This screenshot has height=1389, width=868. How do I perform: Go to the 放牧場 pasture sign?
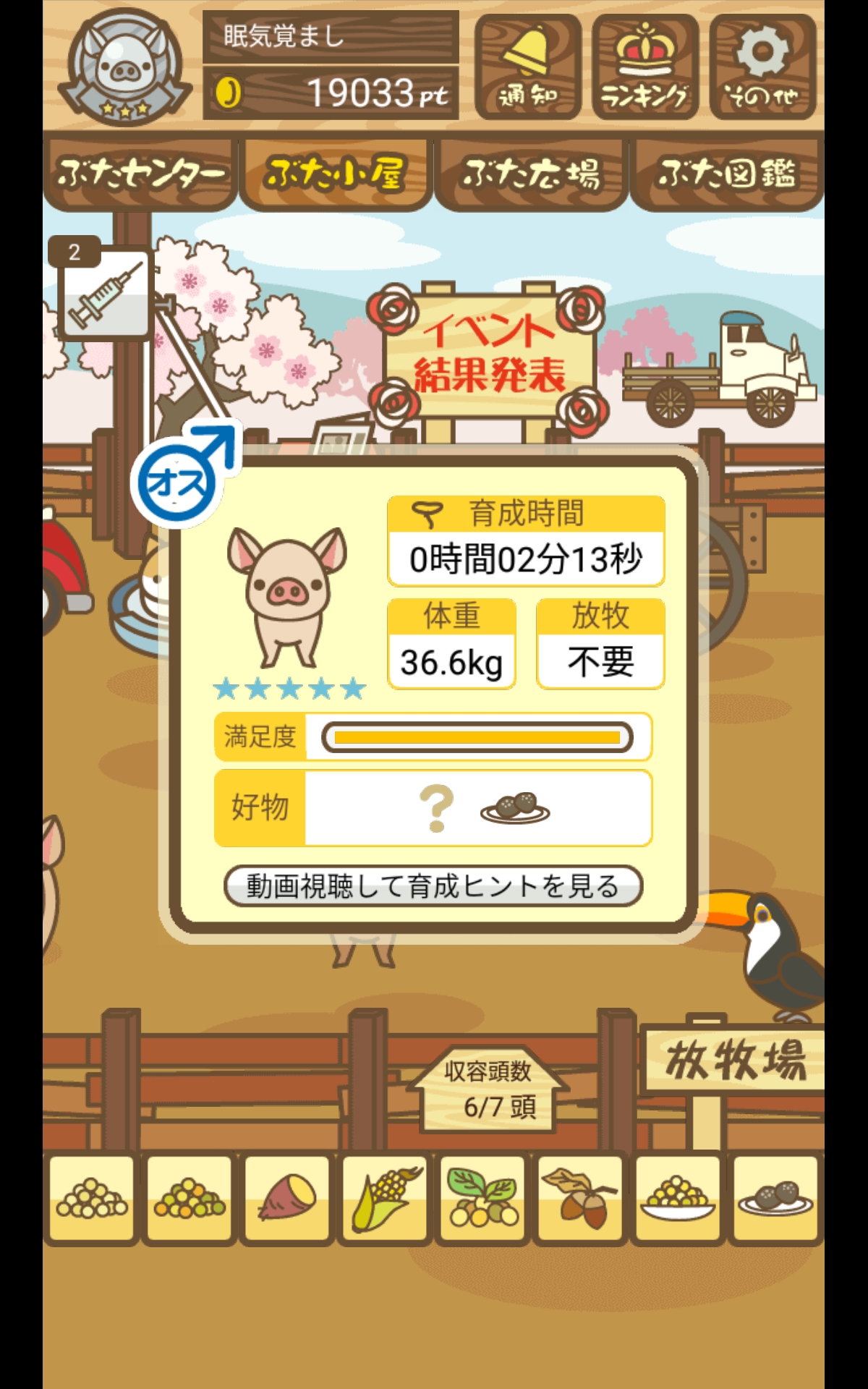733,1061
